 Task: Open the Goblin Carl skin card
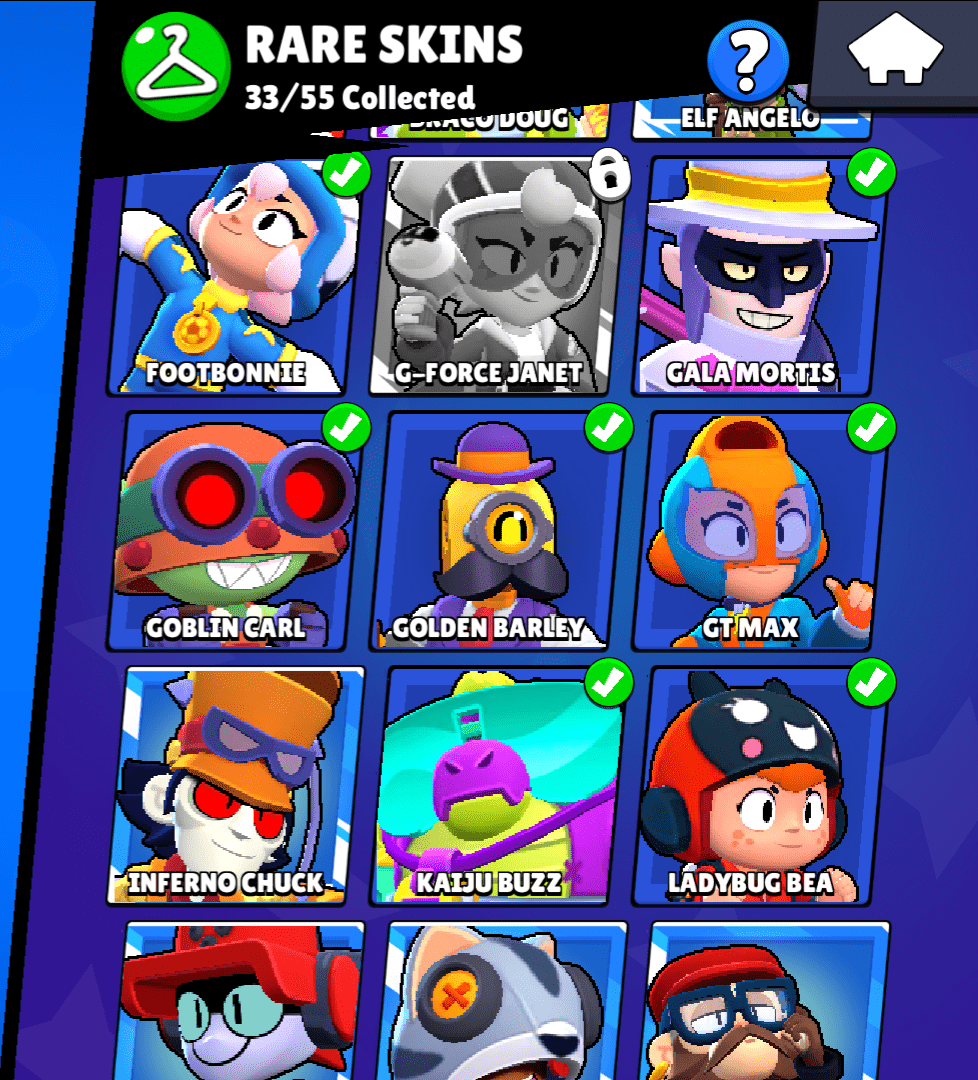point(237,530)
